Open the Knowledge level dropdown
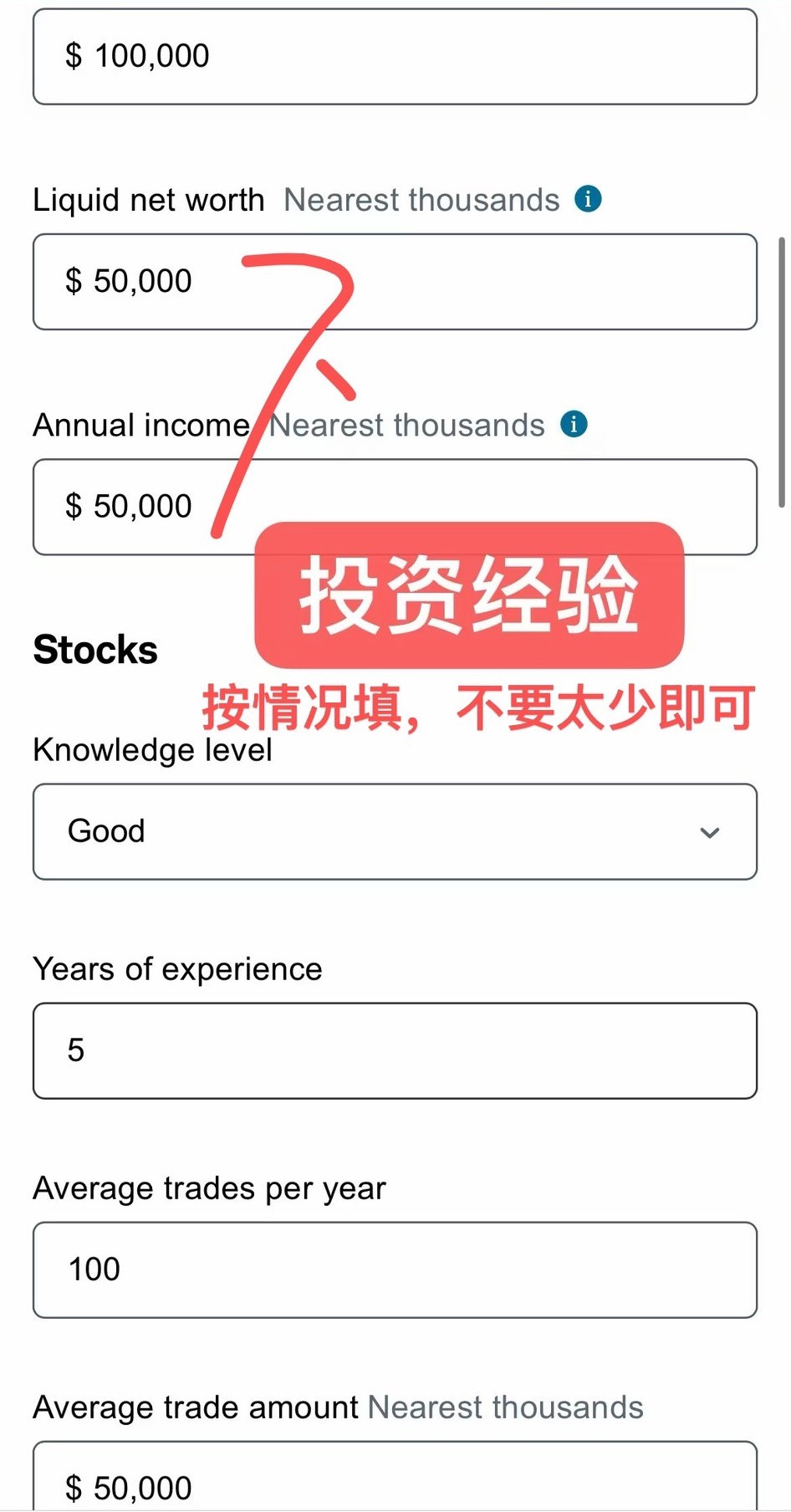This screenshot has width=791, height=1512. tap(394, 831)
